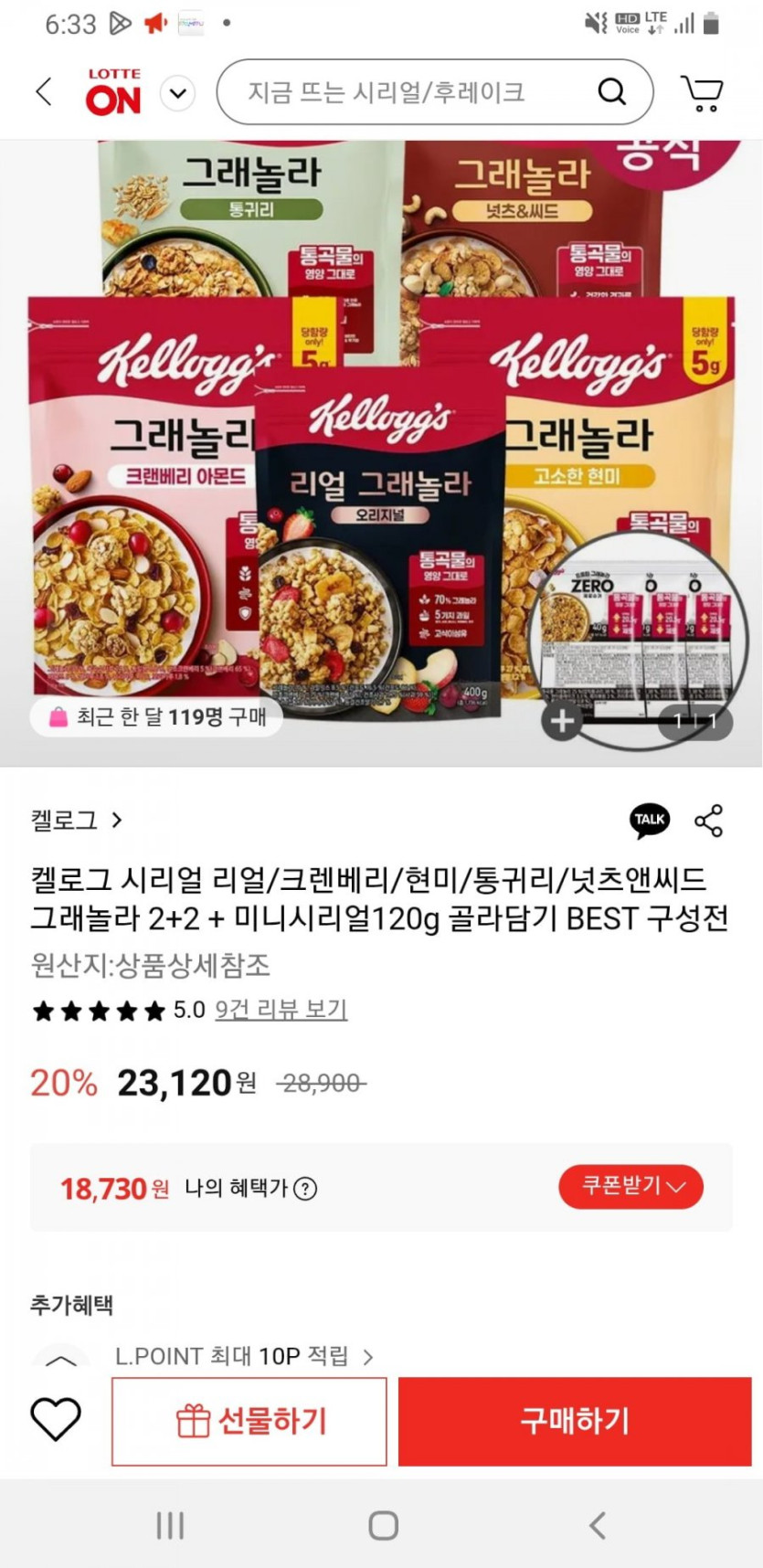Add product to wishlist with heart

[56, 1420]
